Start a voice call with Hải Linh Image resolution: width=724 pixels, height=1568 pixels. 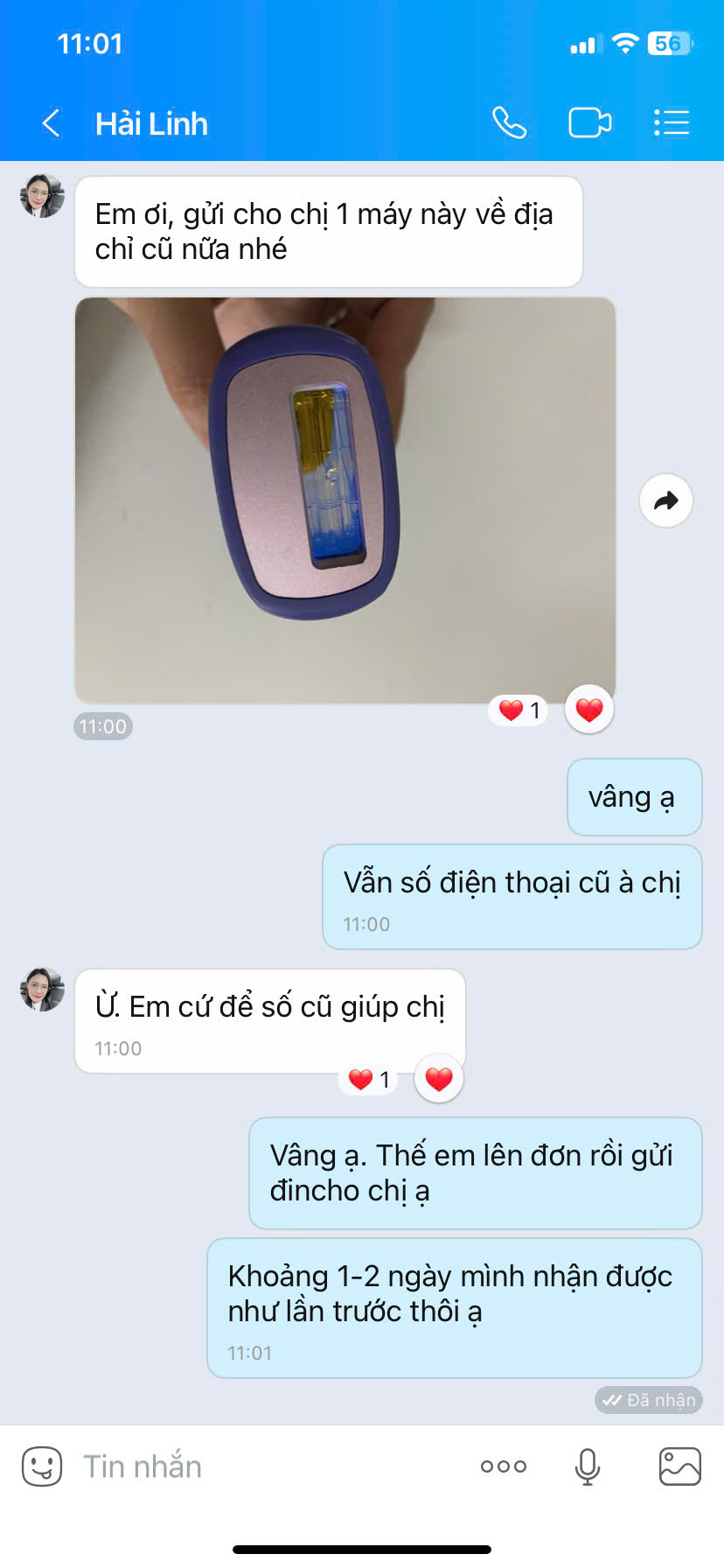coord(509,122)
